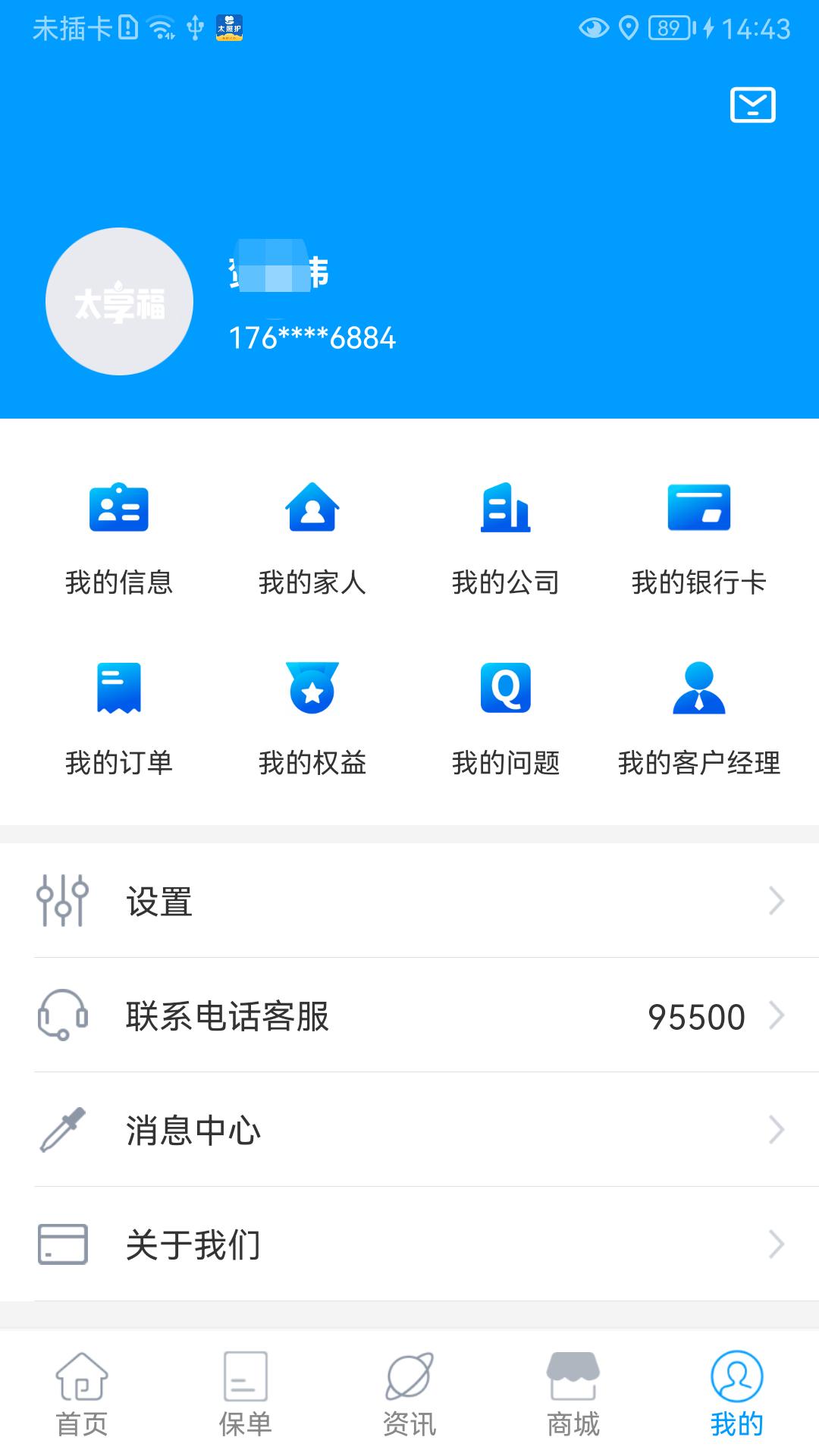Open 设置 settings row
The image size is (819, 1456).
[409, 901]
